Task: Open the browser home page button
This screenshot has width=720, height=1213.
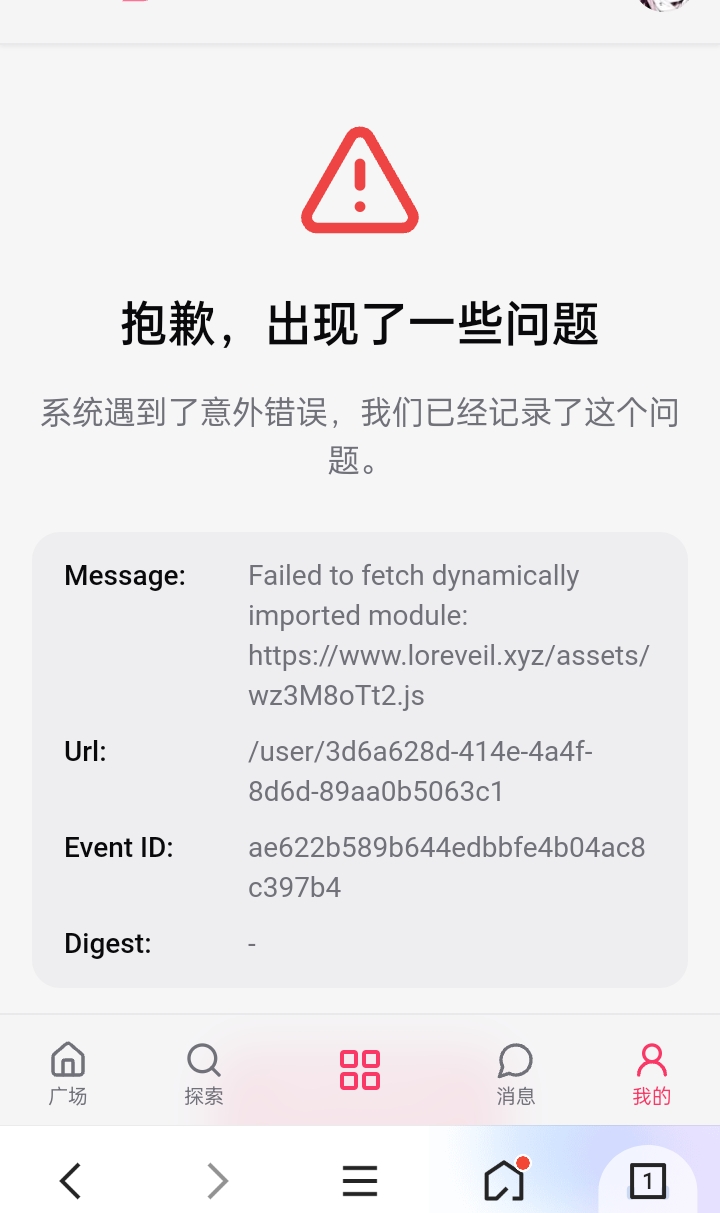Action: (505, 1180)
